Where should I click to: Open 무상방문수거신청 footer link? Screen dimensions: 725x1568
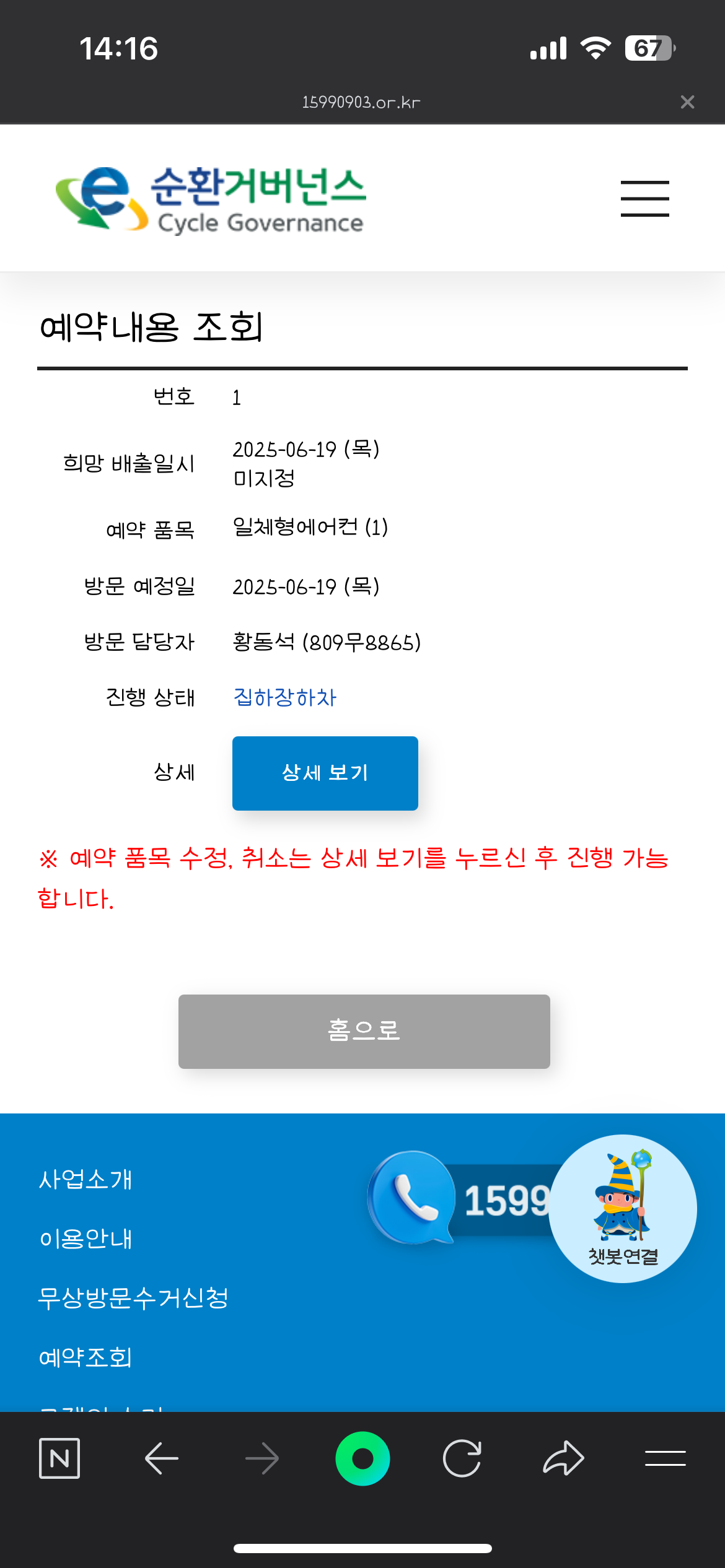pyautogui.click(x=133, y=1298)
